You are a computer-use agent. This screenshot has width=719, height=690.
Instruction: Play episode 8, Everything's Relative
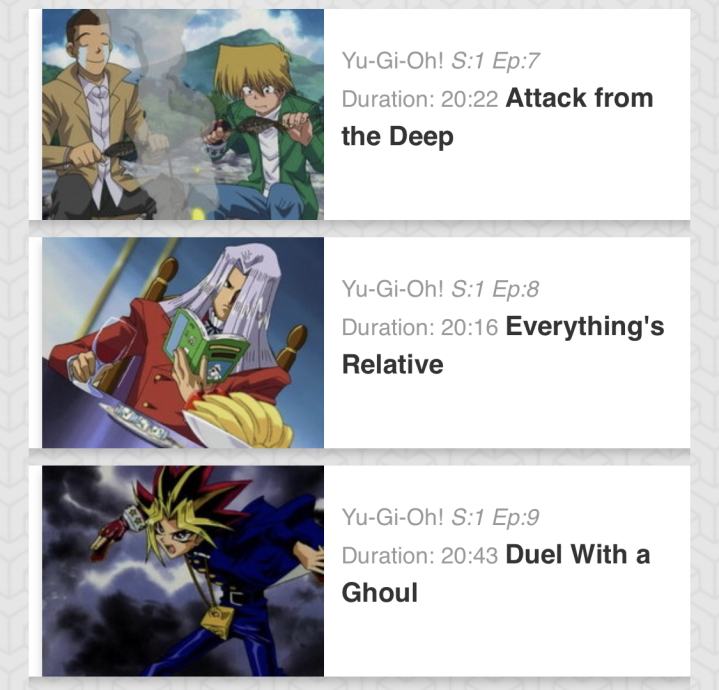pyautogui.click(x=502, y=345)
